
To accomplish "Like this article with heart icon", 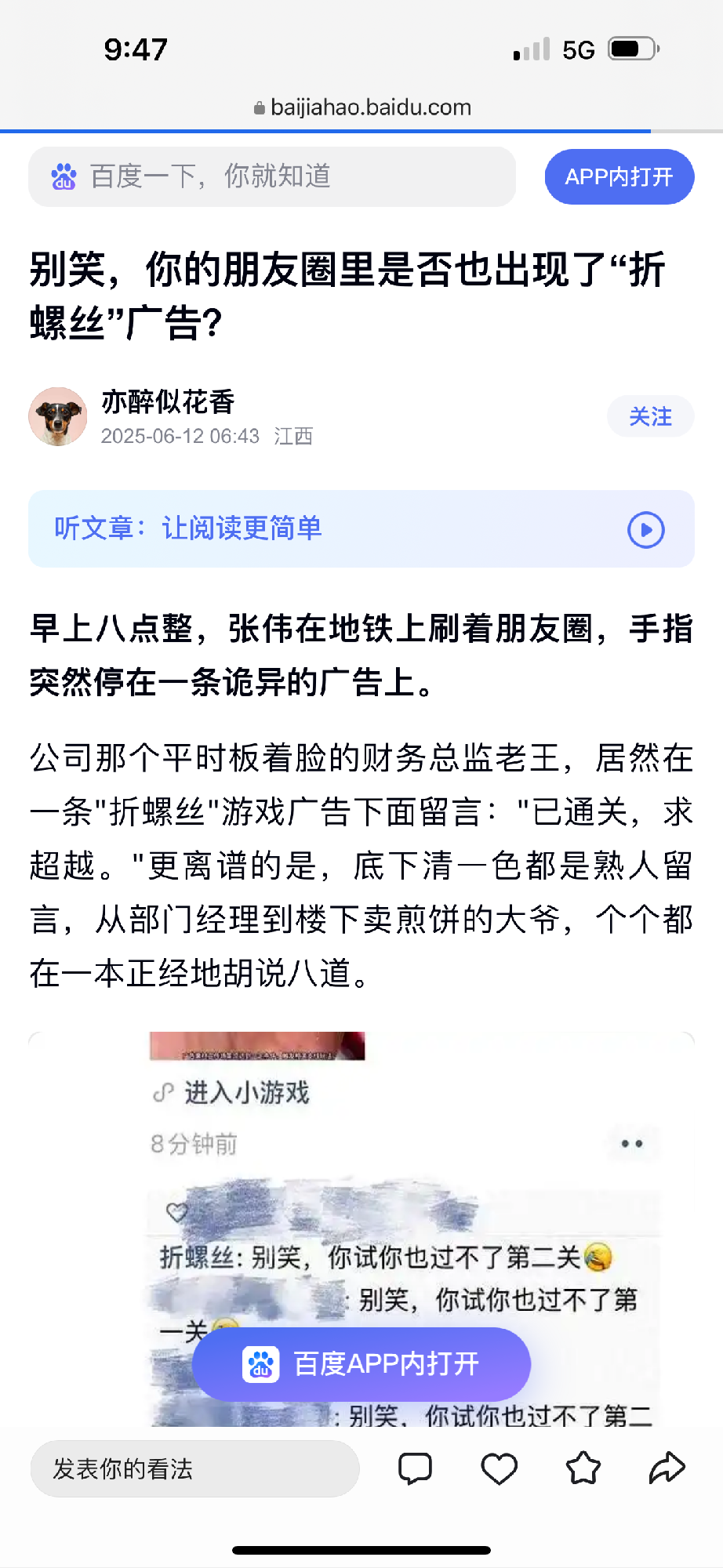I will tap(499, 1468).
